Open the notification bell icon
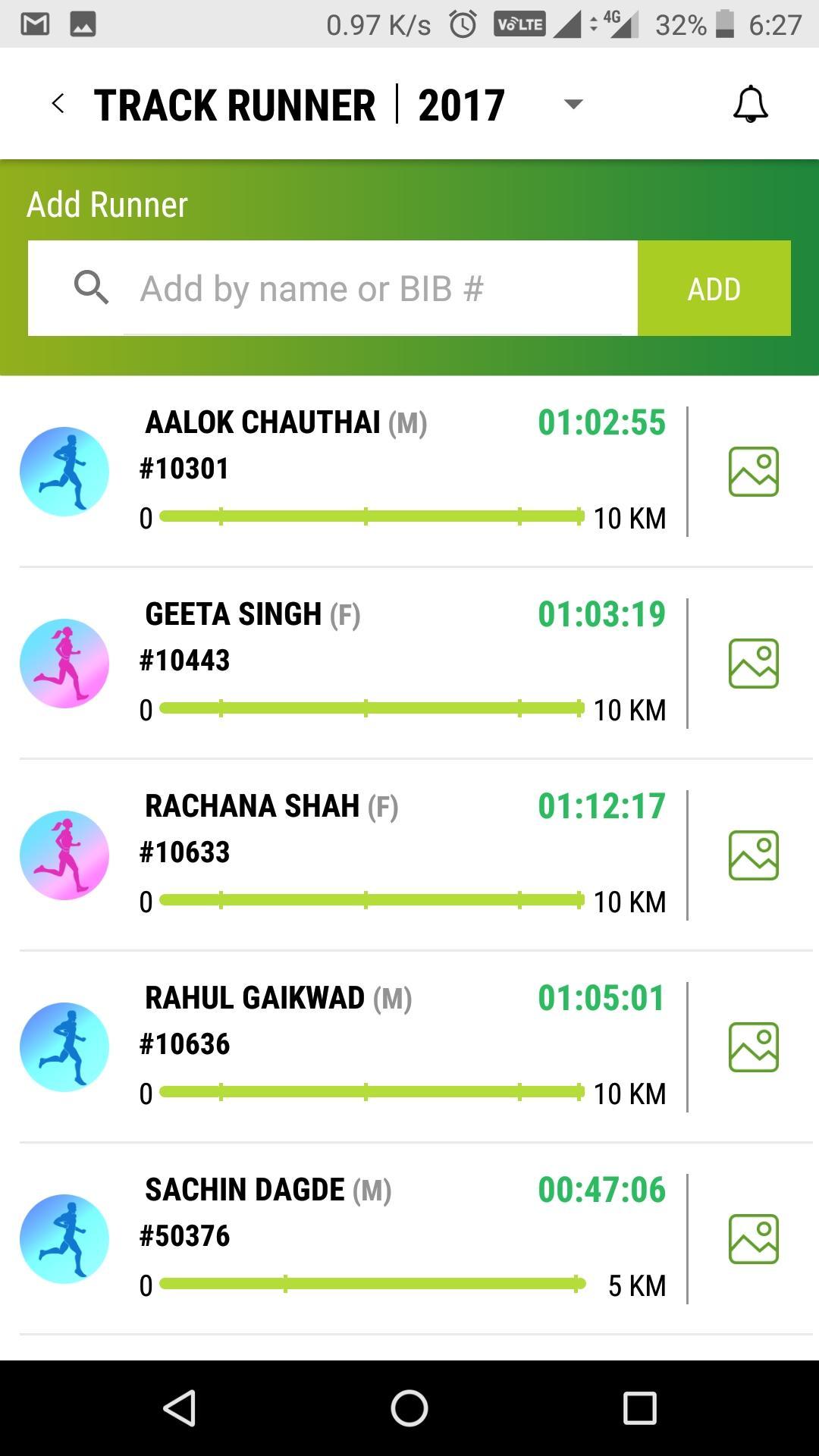Image resolution: width=819 pixels, height=1456 pixels. (750, 103)
